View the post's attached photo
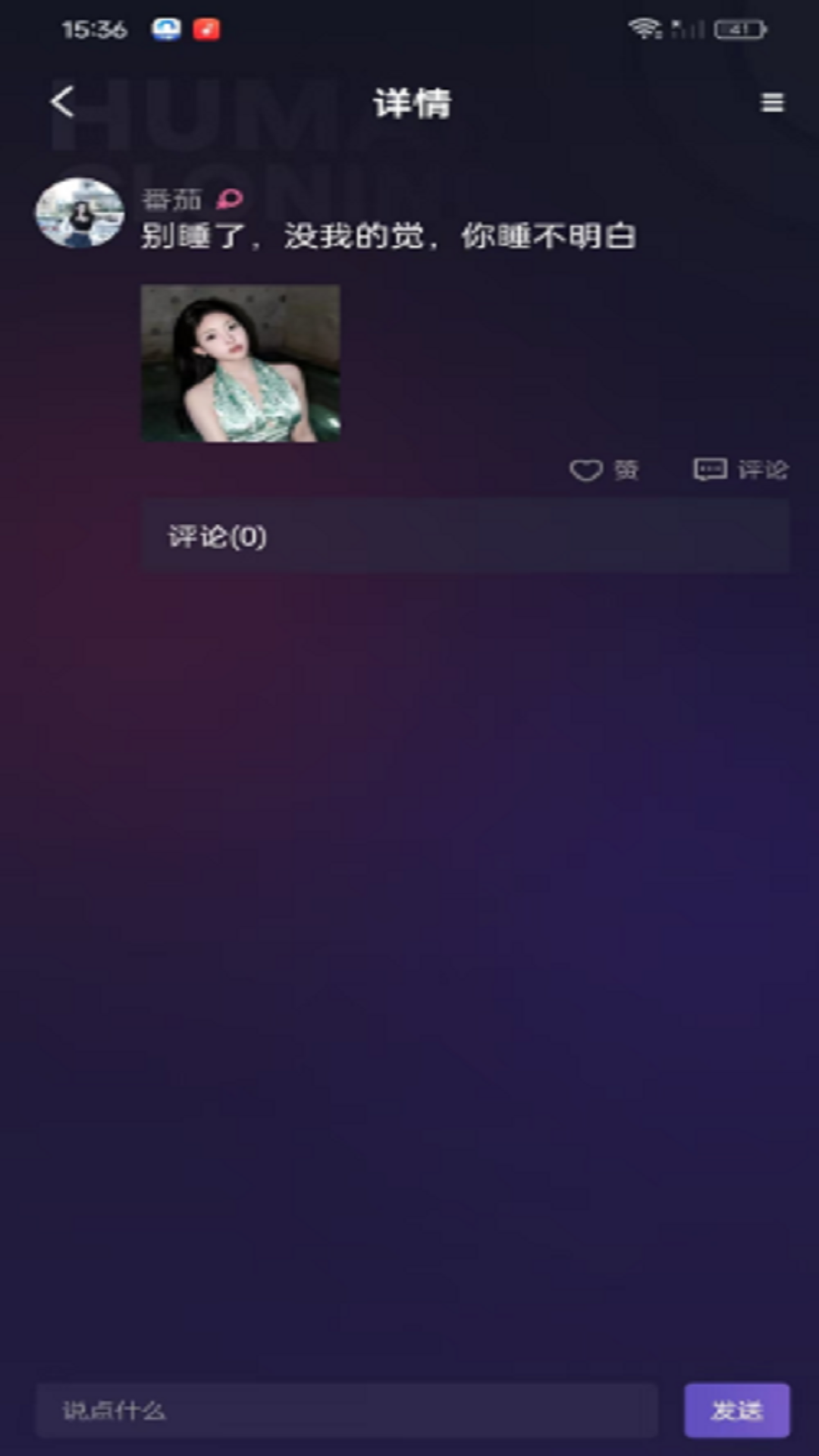 [x=240, y=363]
